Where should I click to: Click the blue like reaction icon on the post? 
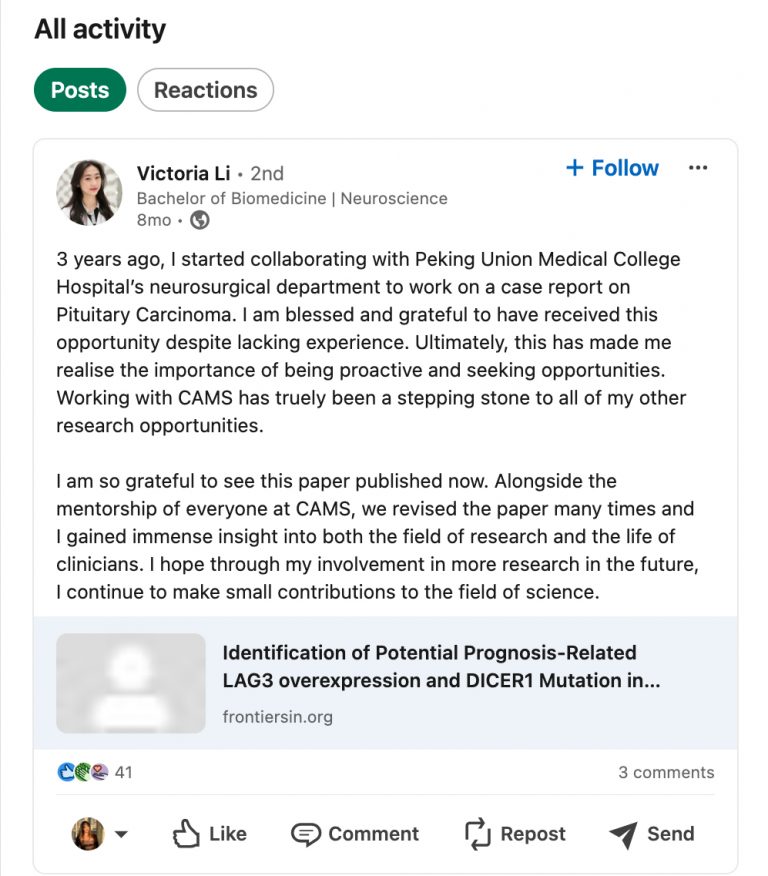pos(64,771)
